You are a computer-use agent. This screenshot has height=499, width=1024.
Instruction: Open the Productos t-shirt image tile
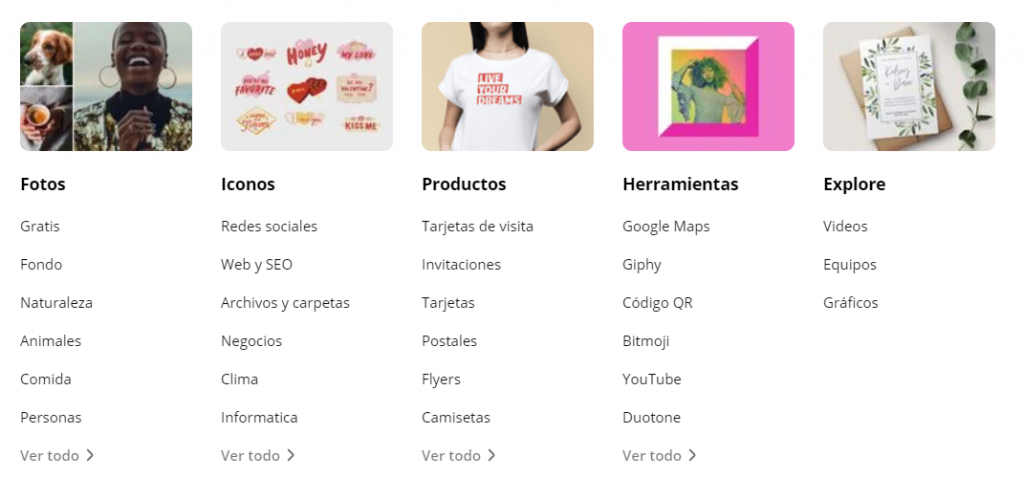pyautogui.click(x=508, y=86)
